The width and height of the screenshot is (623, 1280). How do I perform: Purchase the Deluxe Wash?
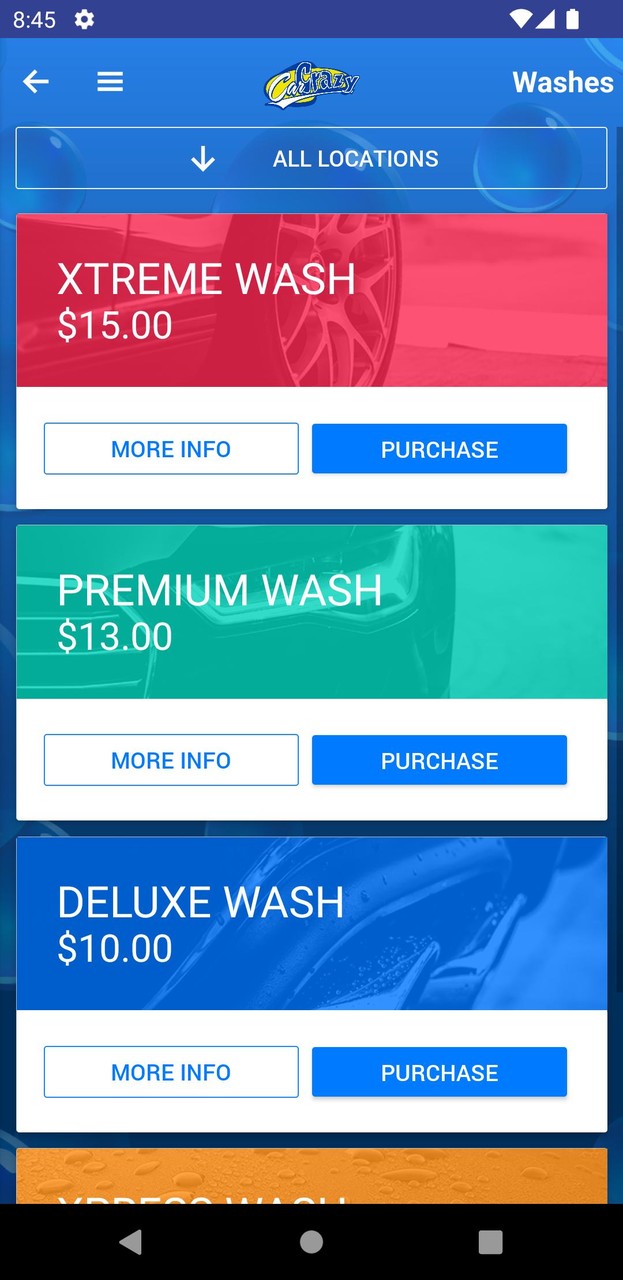point(439,1072)
